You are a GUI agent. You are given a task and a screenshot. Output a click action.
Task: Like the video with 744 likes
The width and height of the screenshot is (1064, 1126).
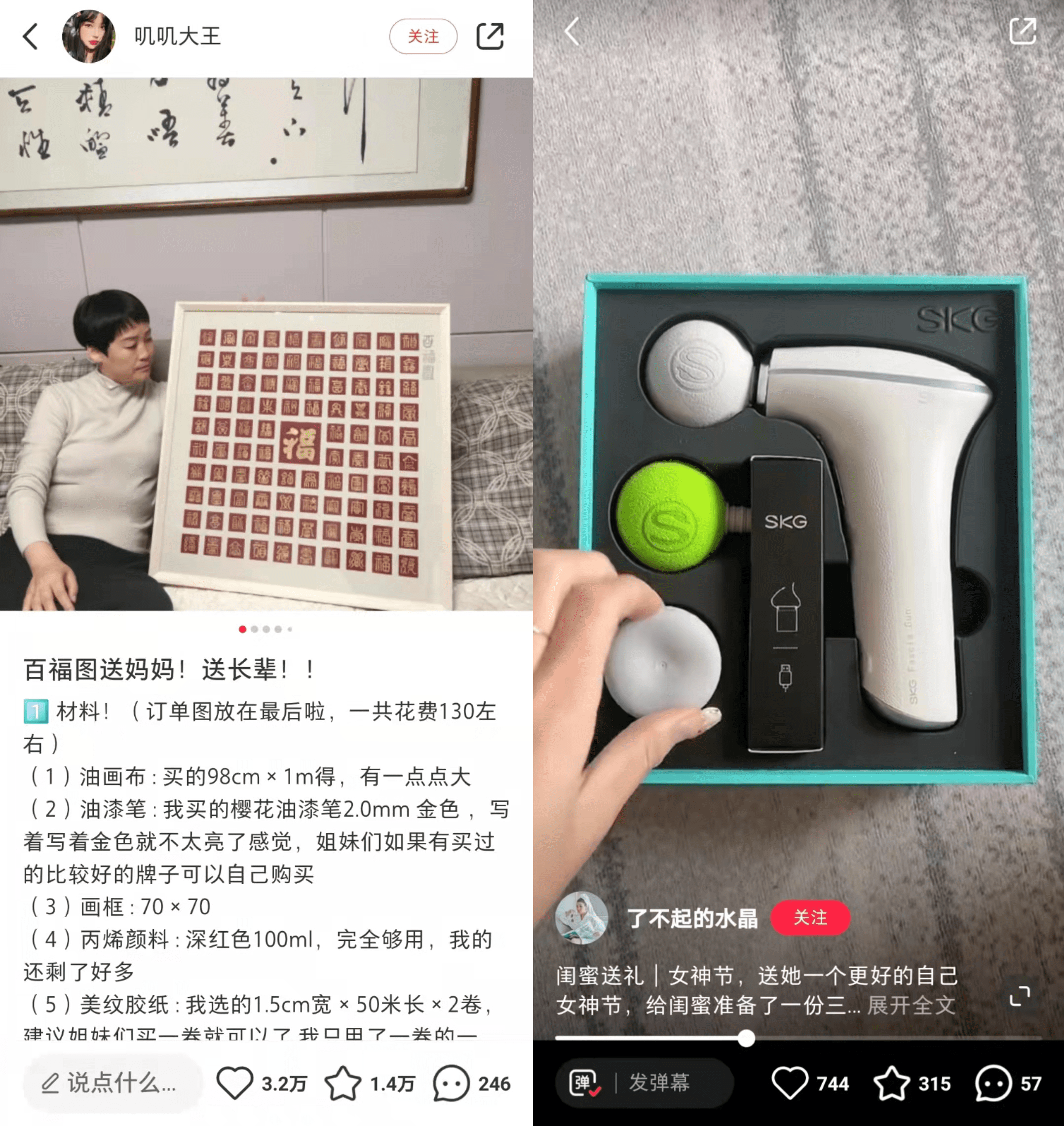point(790,1084)
